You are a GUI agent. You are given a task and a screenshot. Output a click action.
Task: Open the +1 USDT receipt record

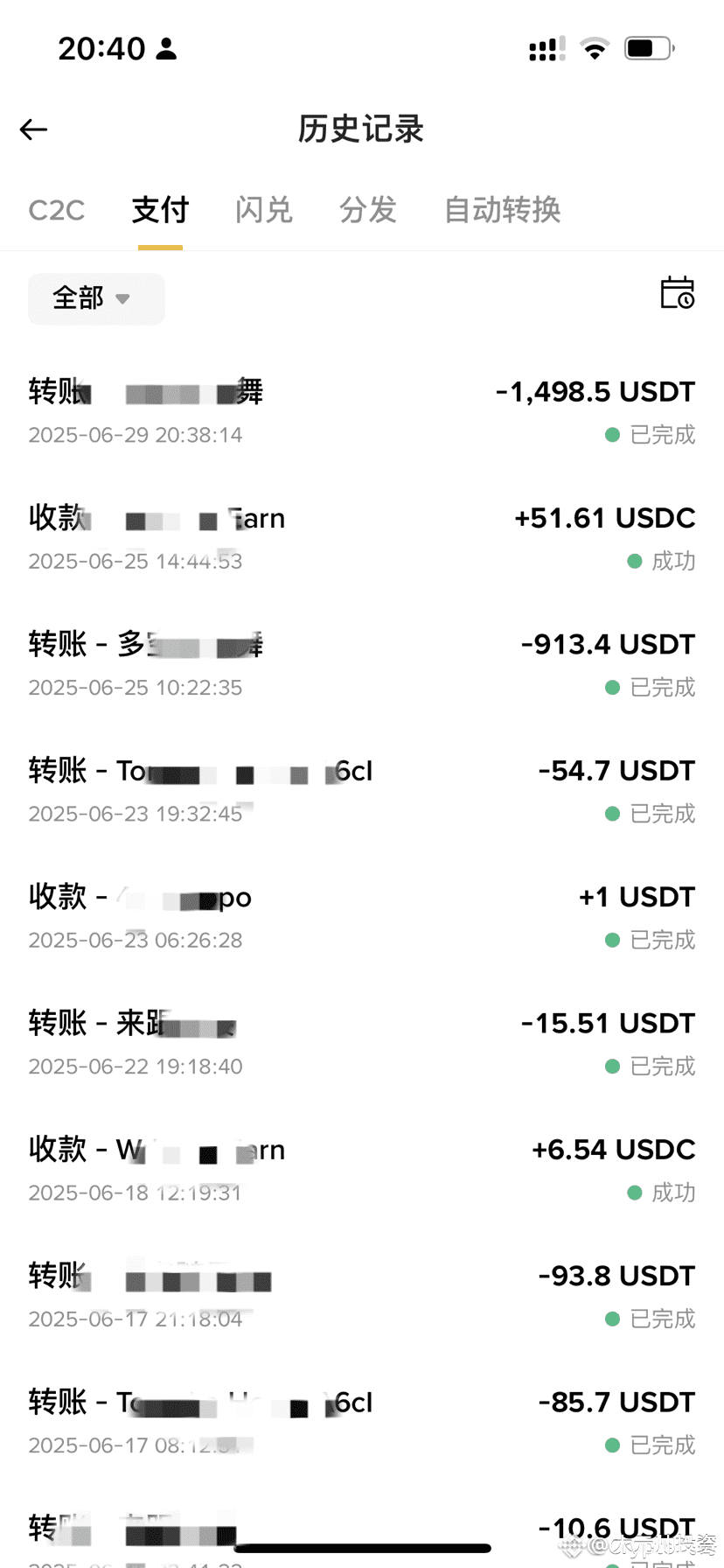pos(362,917)
